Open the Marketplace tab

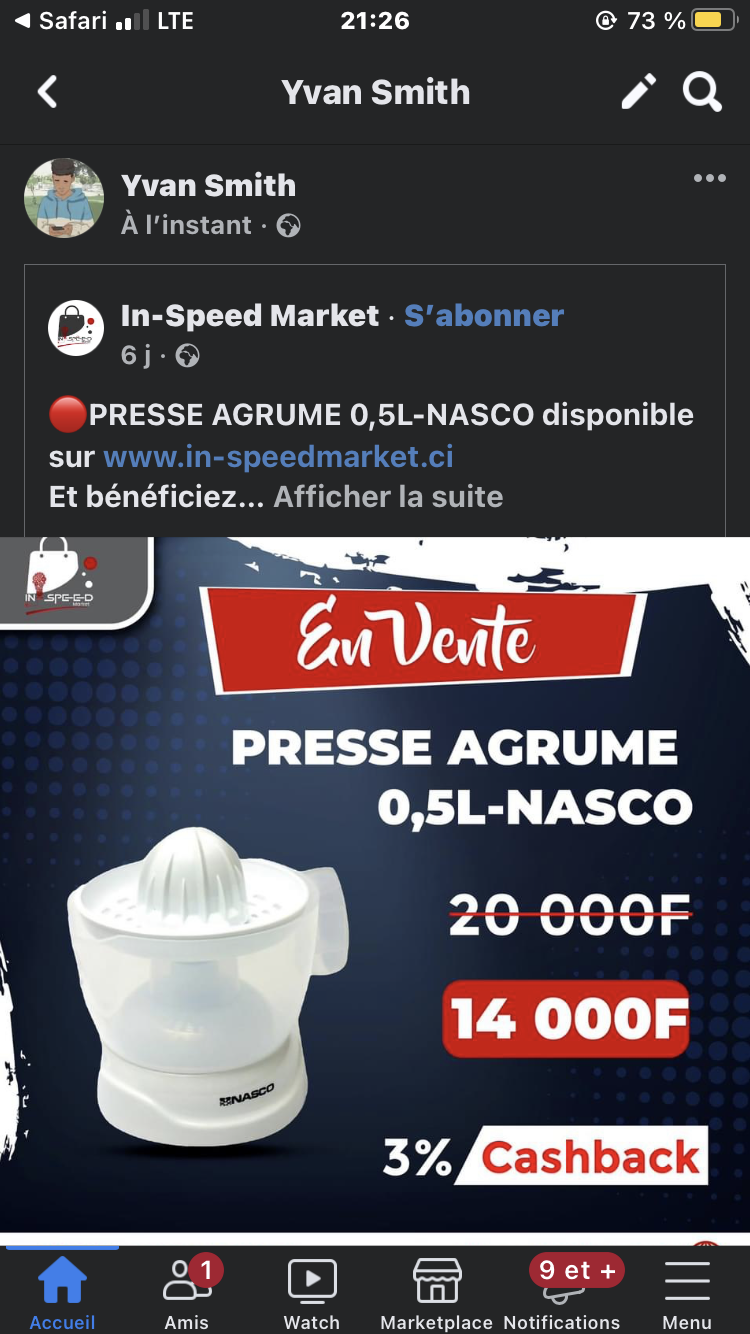point(437,1293)
